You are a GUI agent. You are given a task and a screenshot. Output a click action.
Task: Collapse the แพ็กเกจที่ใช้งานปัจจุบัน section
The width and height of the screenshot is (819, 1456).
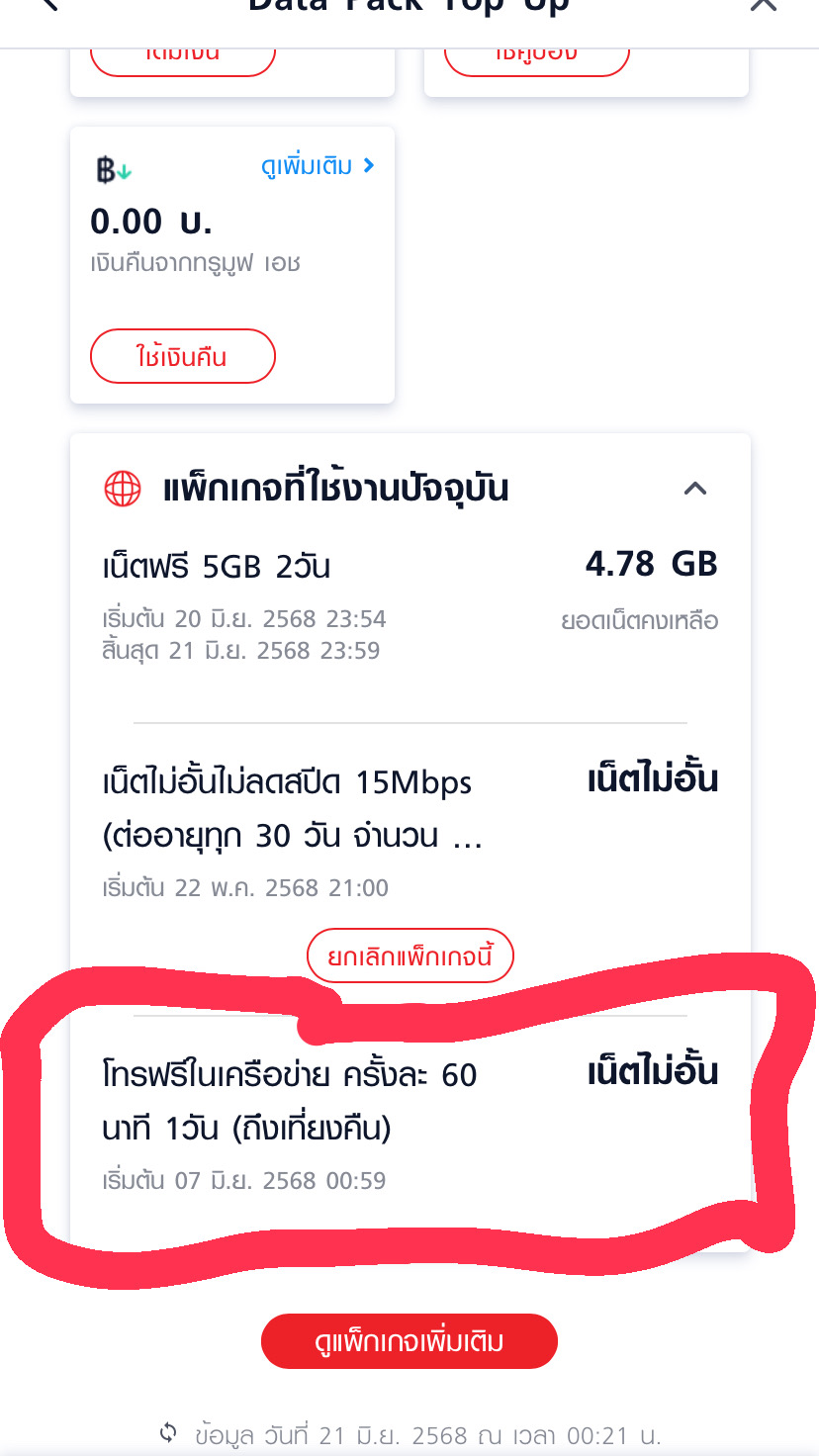pos(695,488)
